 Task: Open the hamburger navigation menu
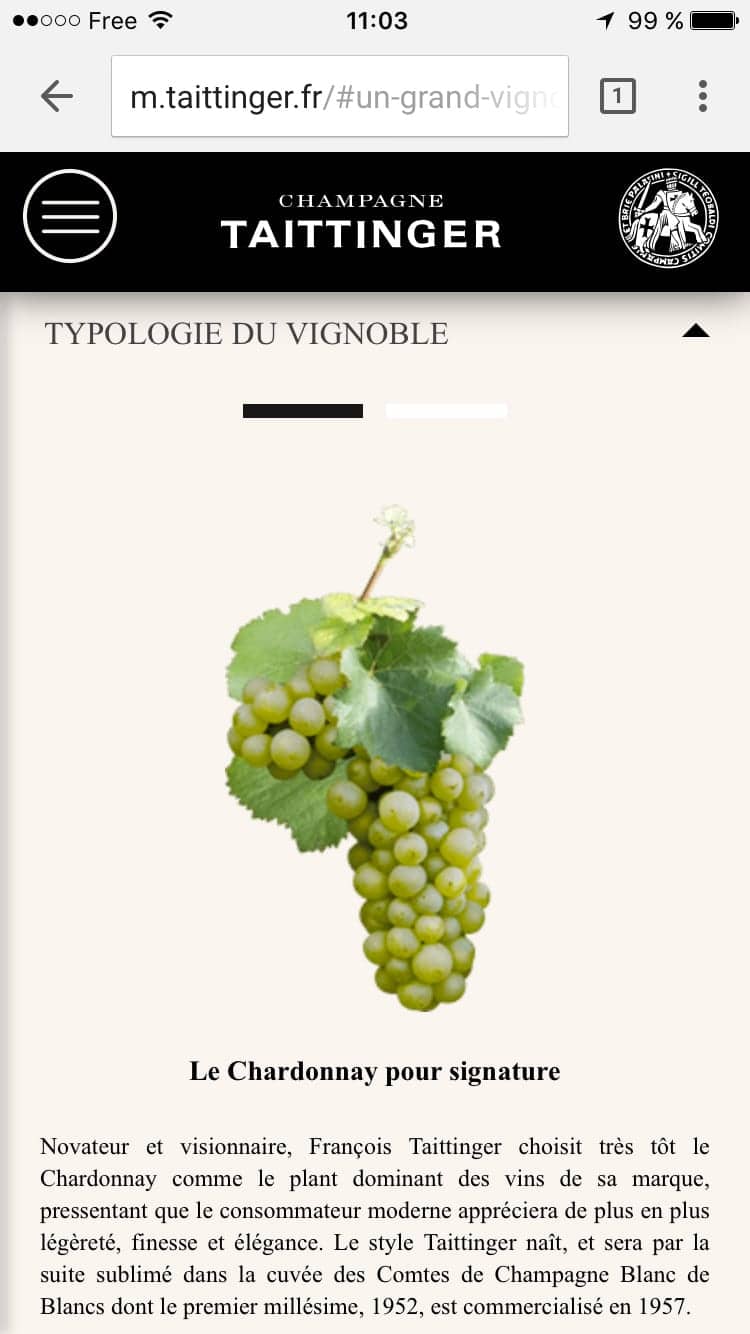[70, 216]
